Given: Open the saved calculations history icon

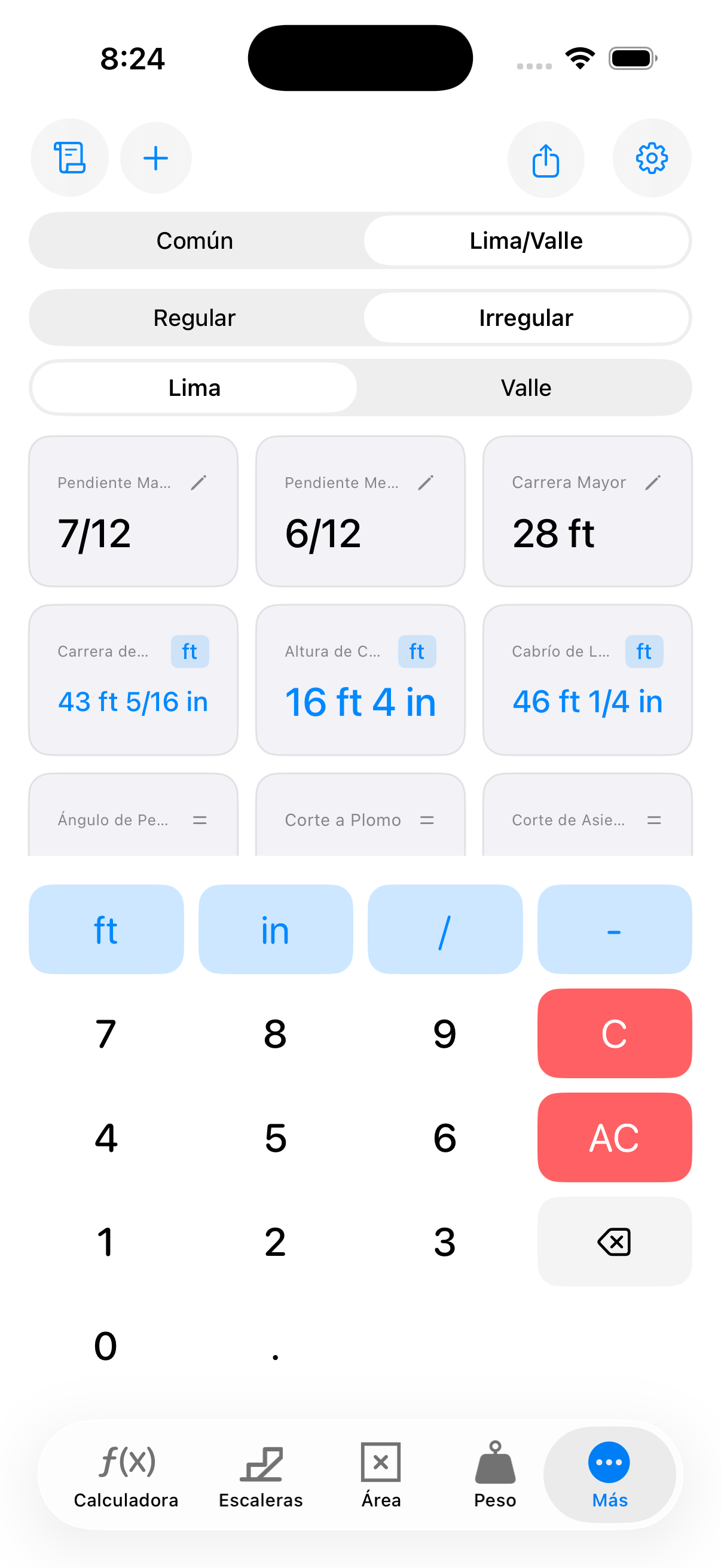Looking at the screenshot, I should (x=69, y=158).
